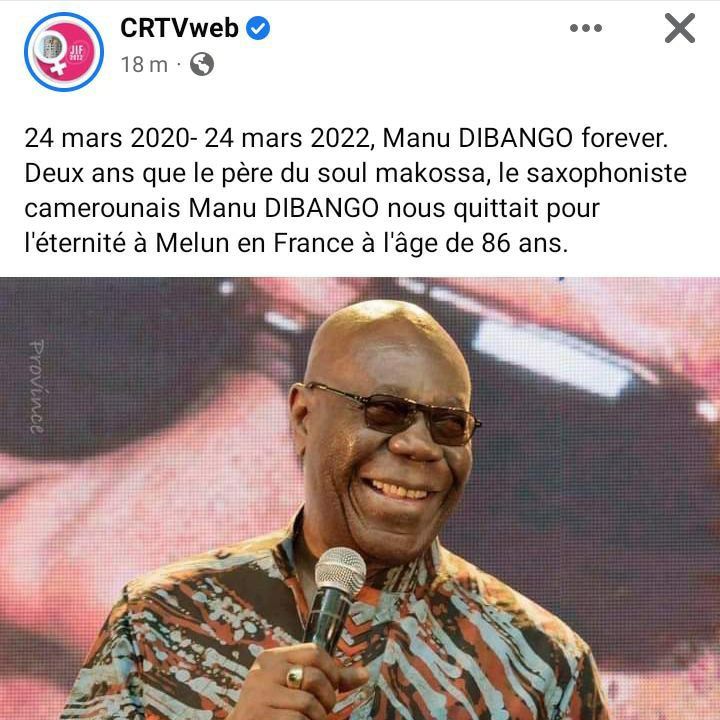Open the post photo in full view
Image resolution: width=720 pixels, height=720 pixels.
click(360, 500)
